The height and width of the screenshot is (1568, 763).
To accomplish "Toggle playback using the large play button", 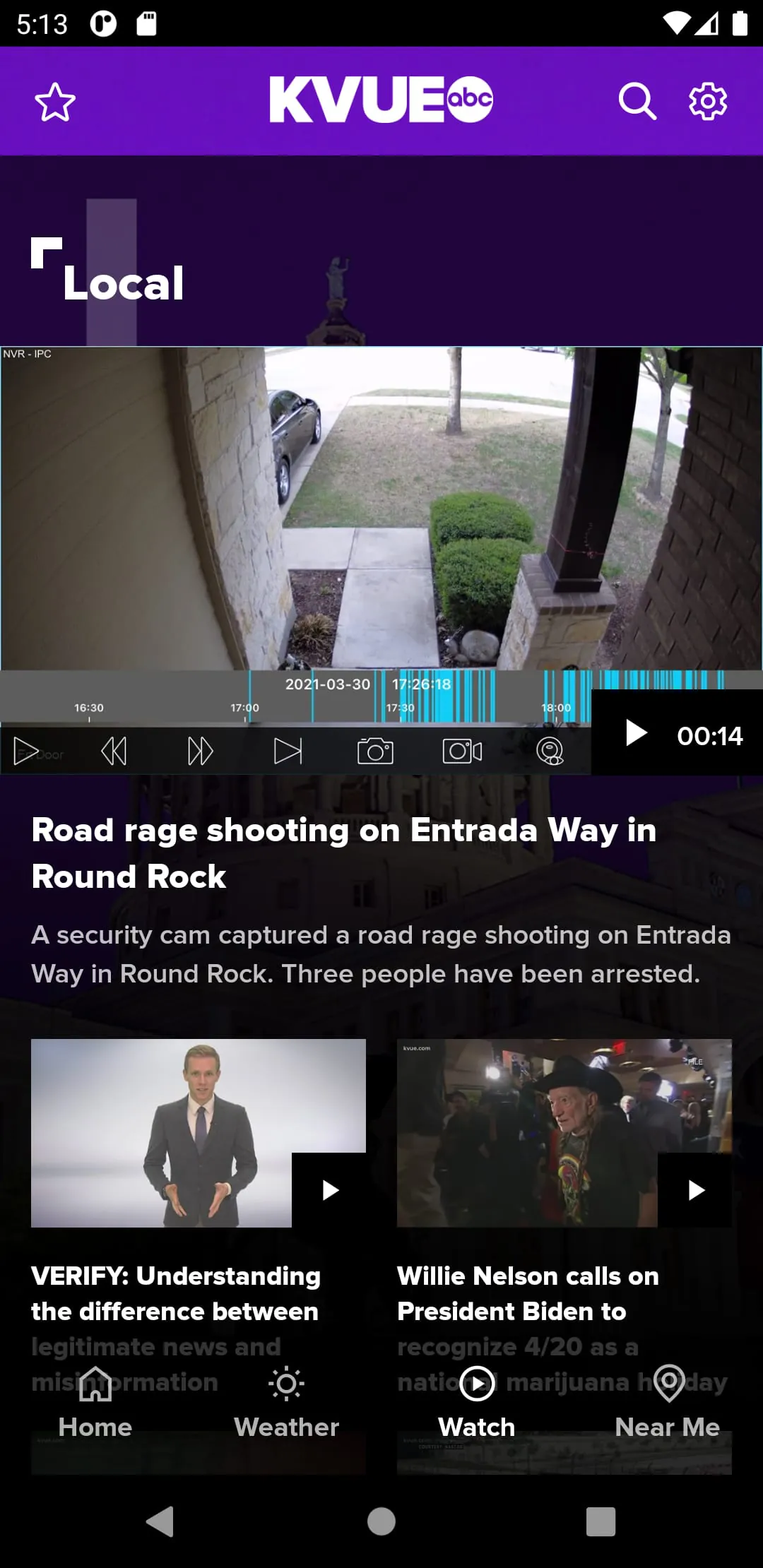I will [x=635, y=732].
